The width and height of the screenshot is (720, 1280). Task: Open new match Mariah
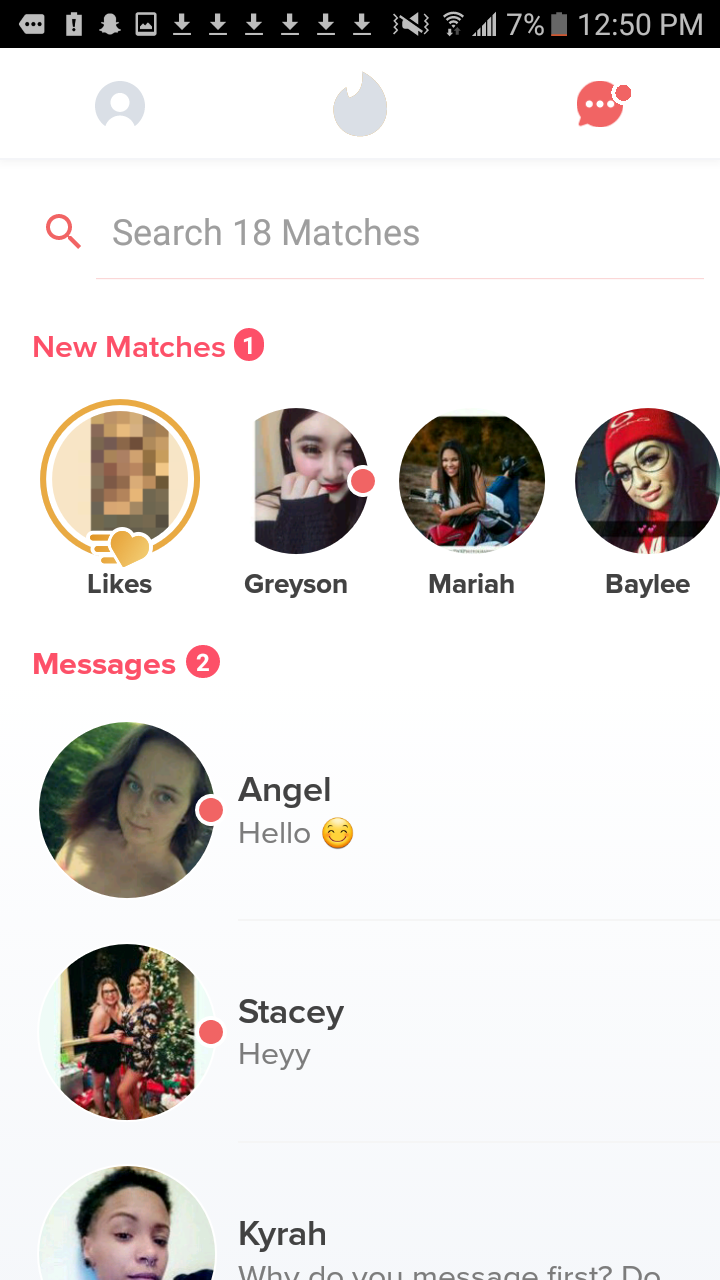coord(472,481)
